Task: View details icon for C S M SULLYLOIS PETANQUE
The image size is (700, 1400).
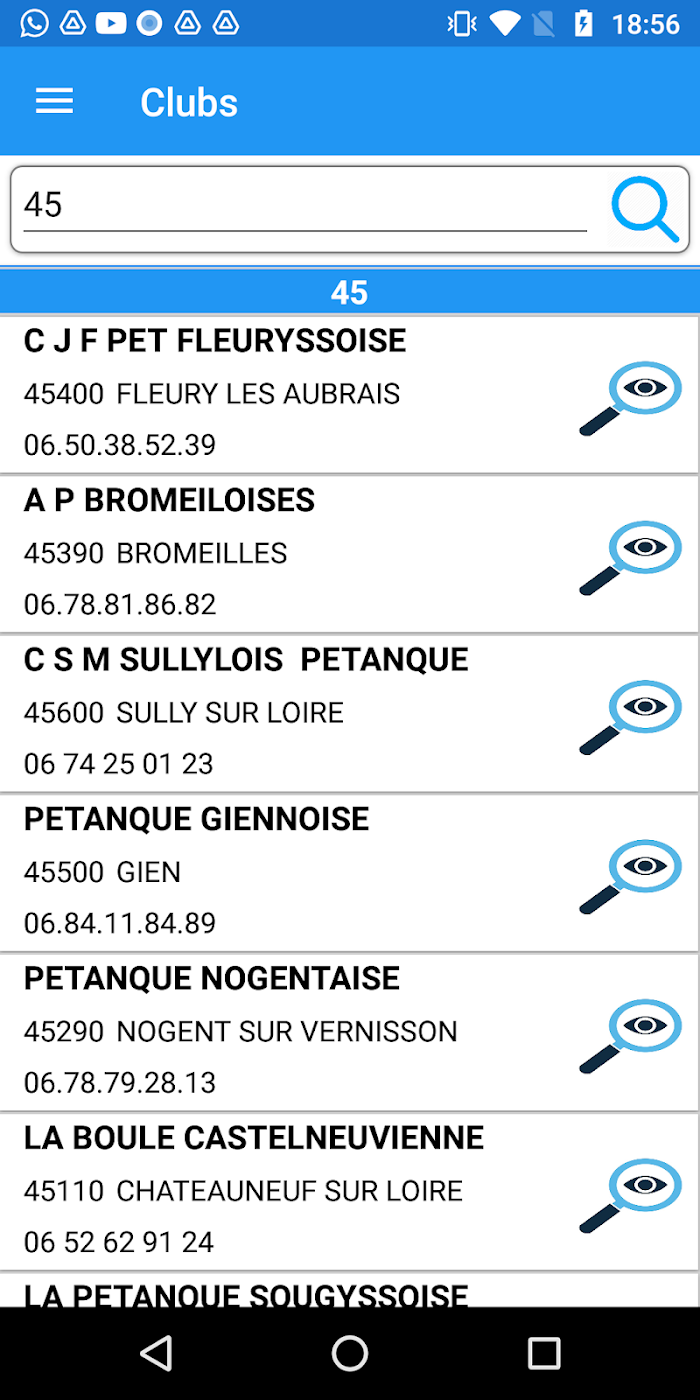Action: [x=631, y=716]
